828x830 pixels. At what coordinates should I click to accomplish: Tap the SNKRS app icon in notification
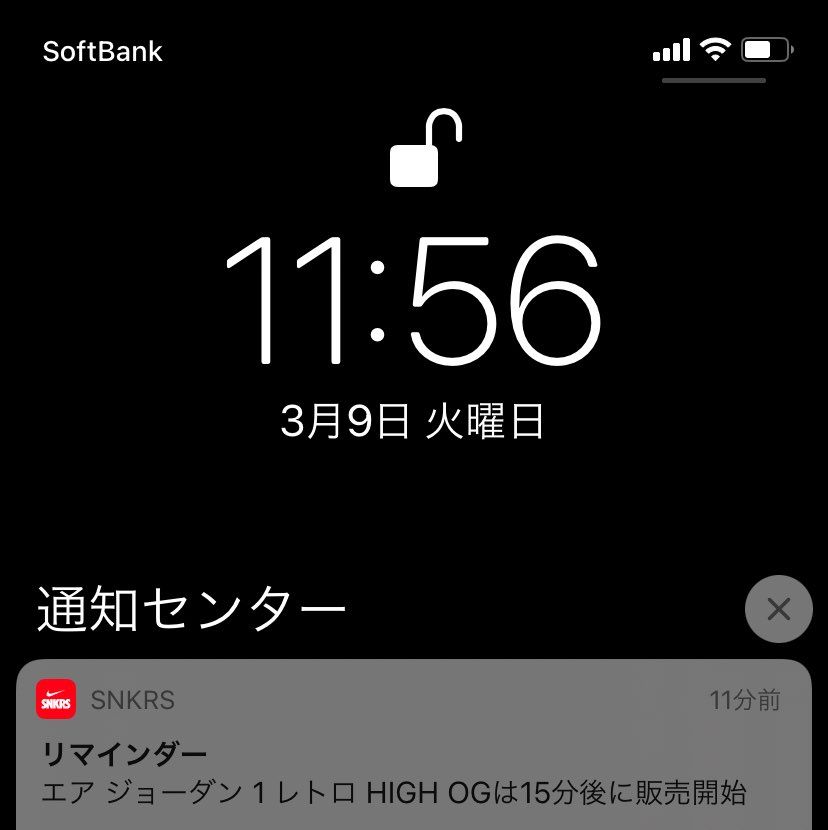click(55, 700)
